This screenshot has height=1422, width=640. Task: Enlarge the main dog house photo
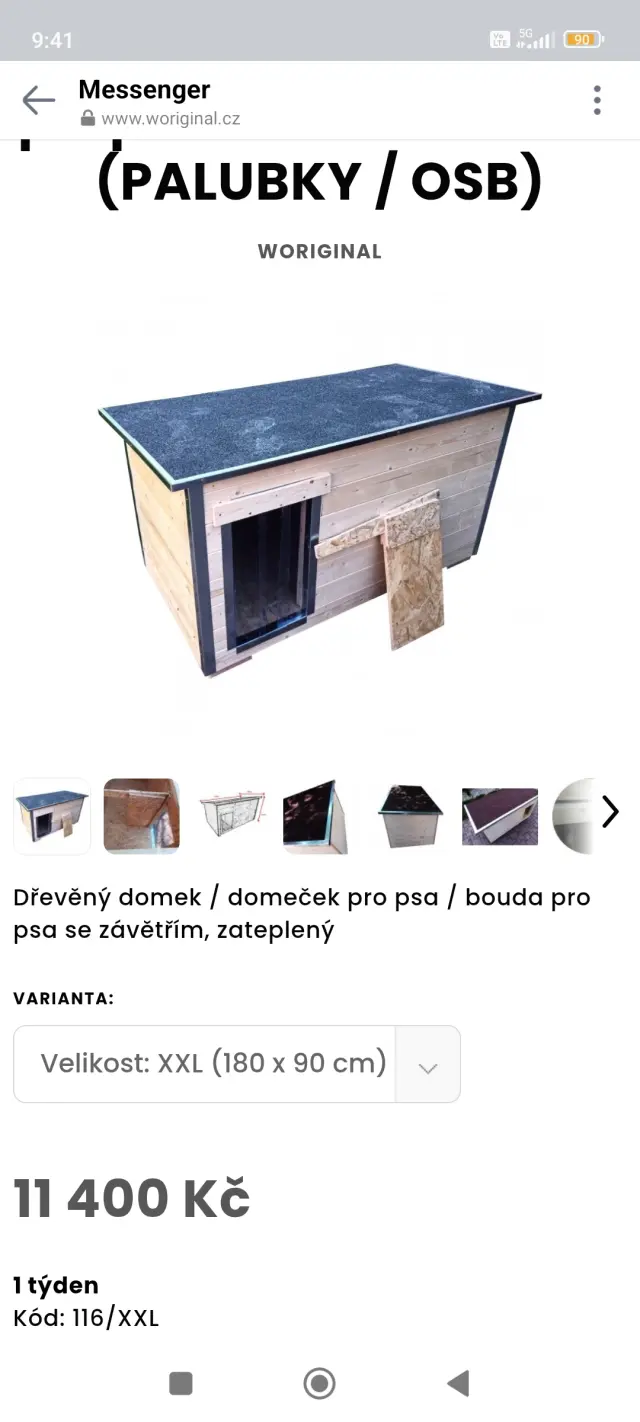click(320, 520)
